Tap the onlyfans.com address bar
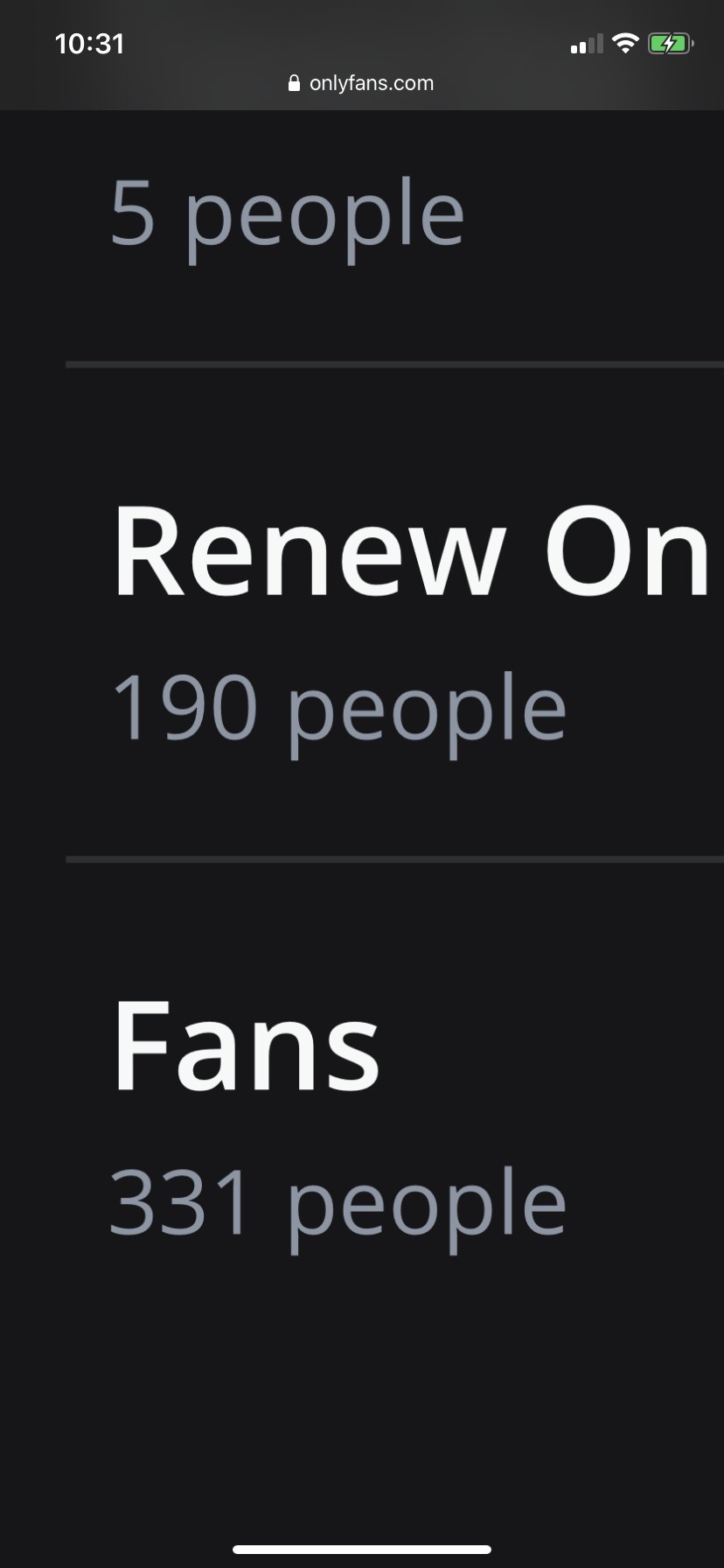Viewport: 724px width, 1568px height. 361,83
